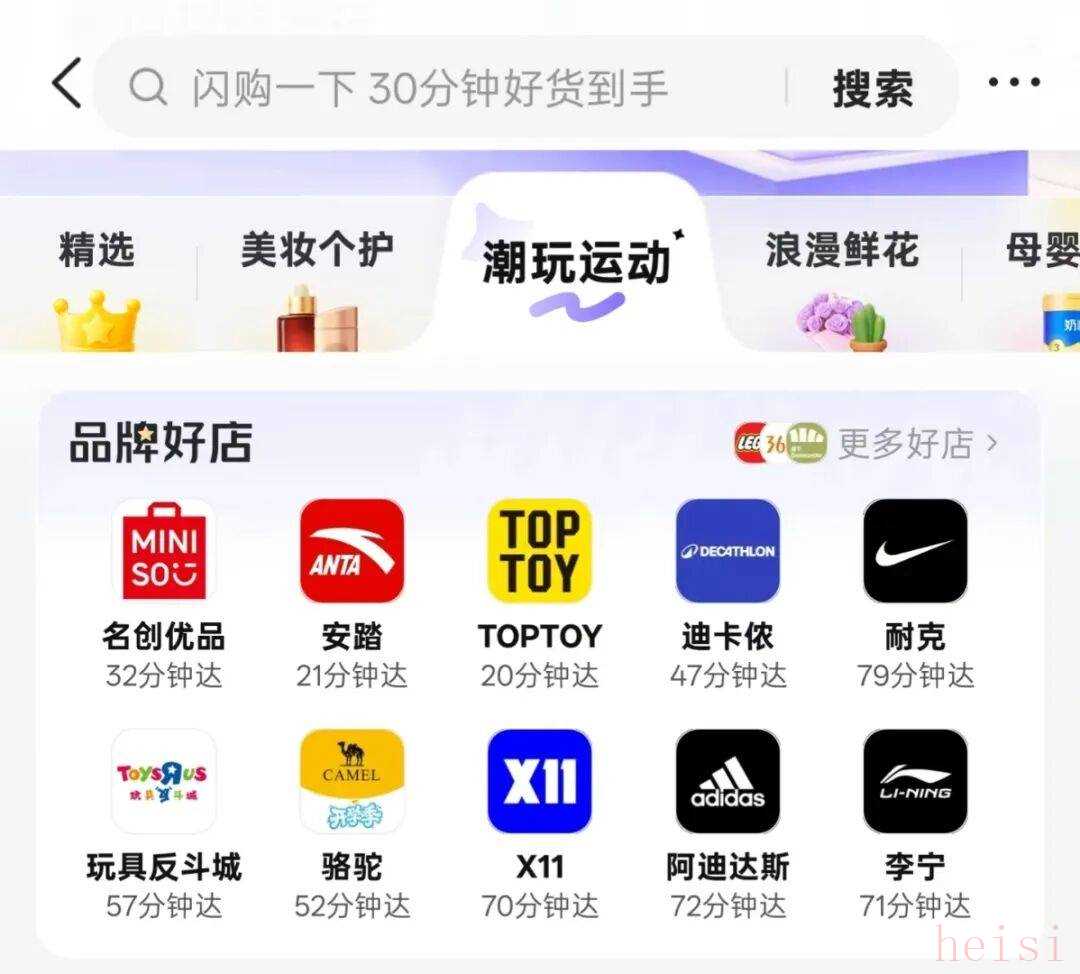Visit the 耐克 Nike store
Image resolution: width=1080 pixels, height=974 pixels.
click(x=915, y=552)
